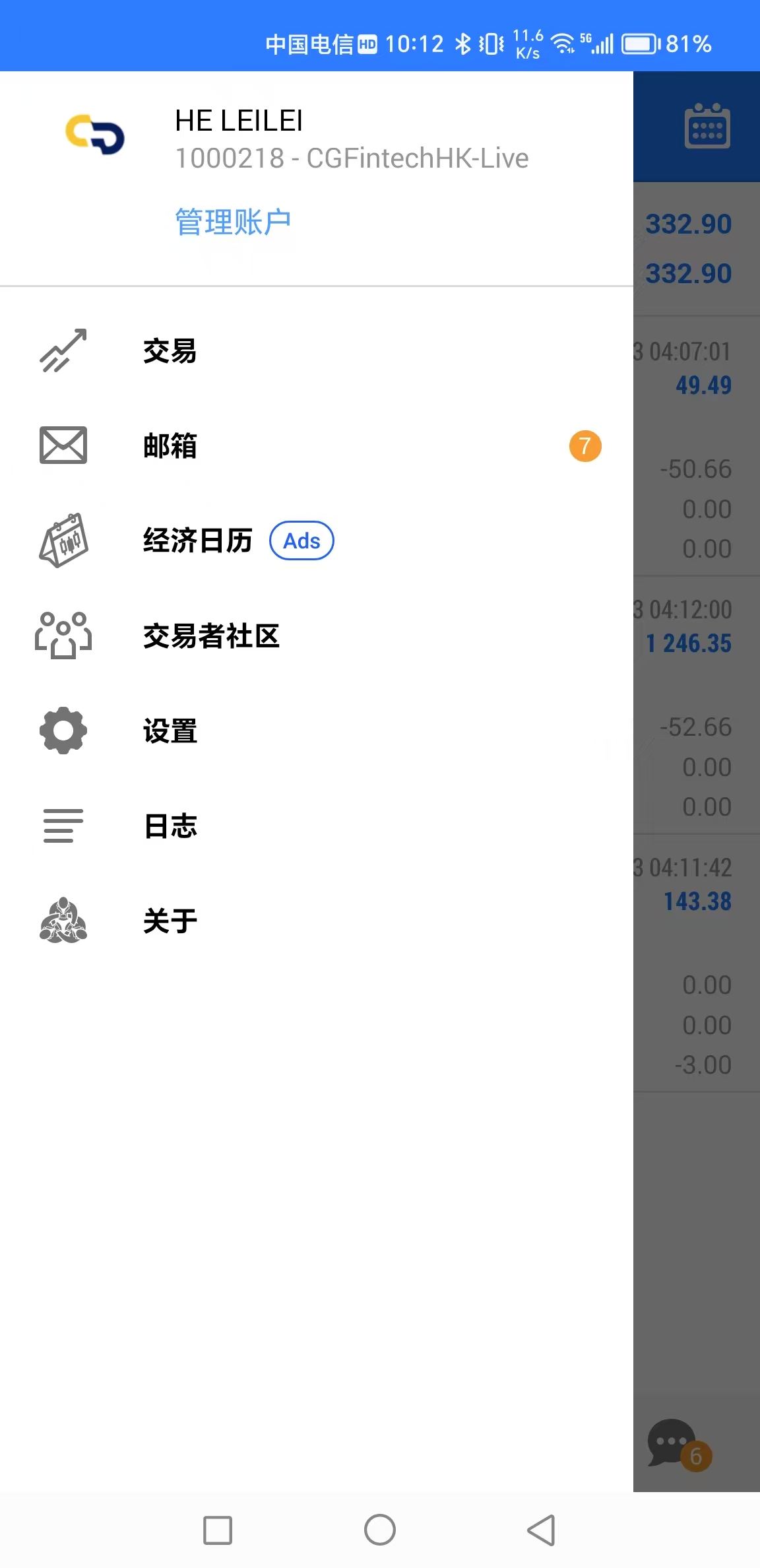
Task: Select the Economic Calendar (经济日历) icon
Action: 63,540
